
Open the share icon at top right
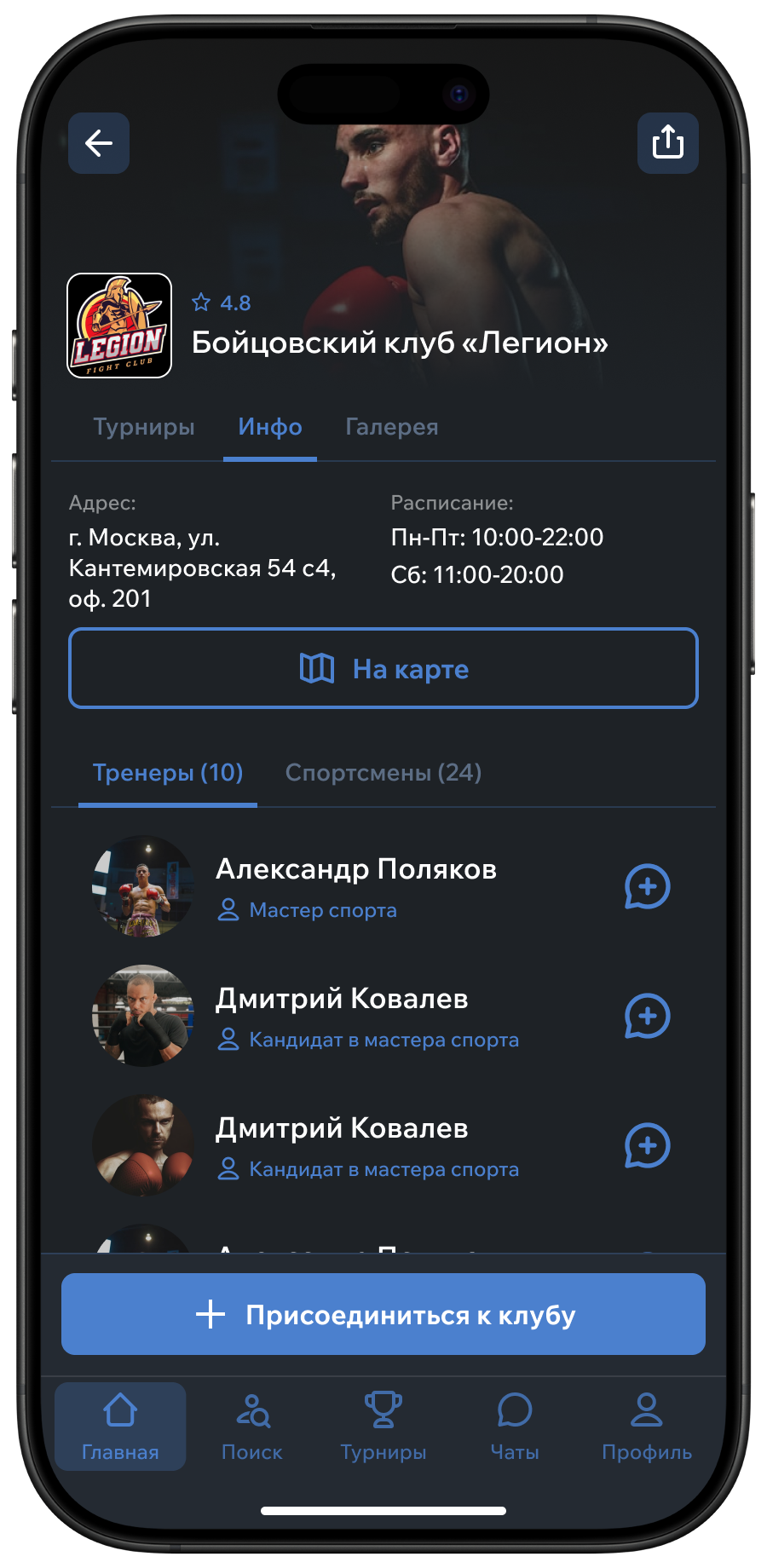668,143
